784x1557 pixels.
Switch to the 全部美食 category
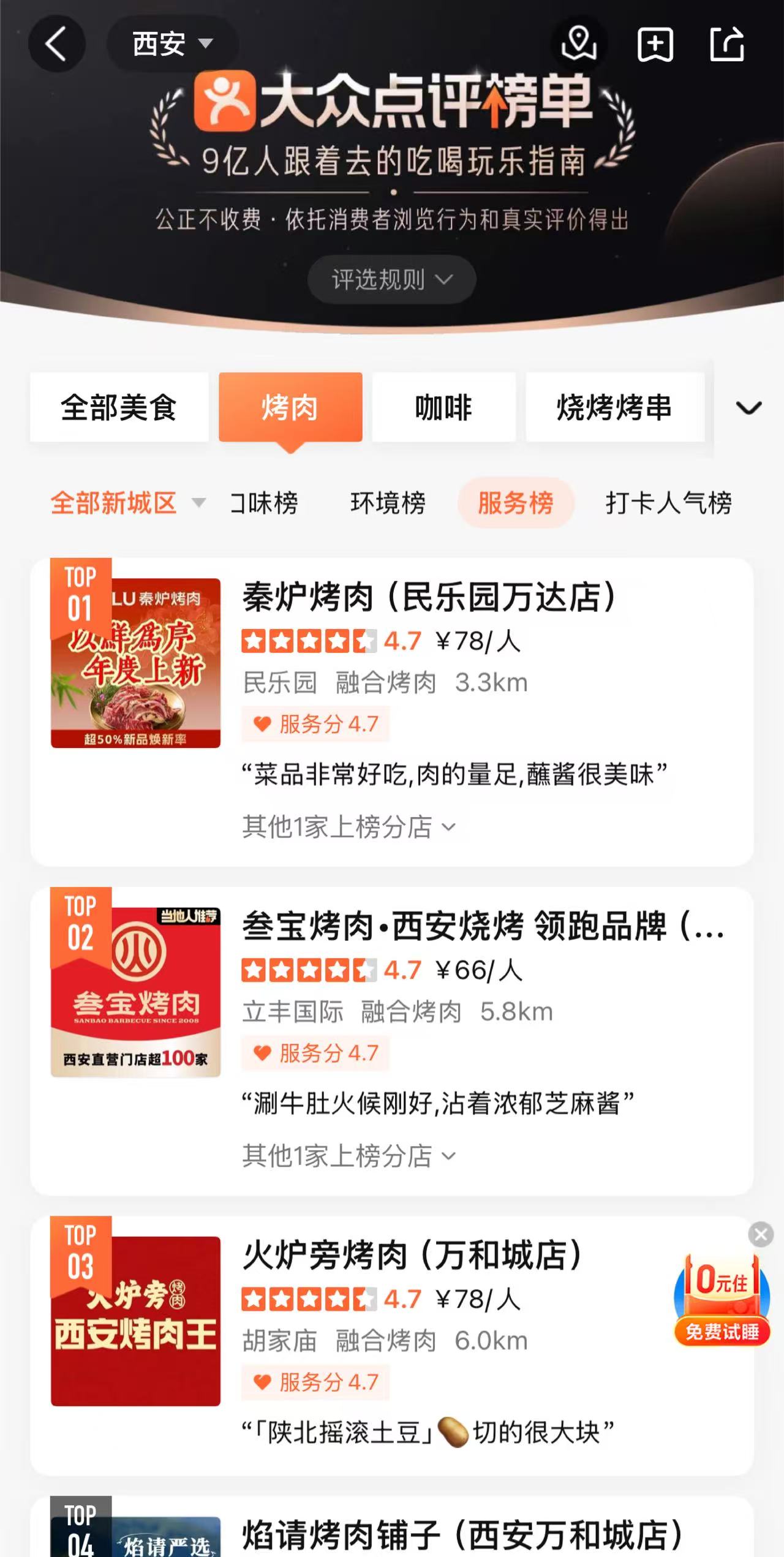[x=119, y=407]
